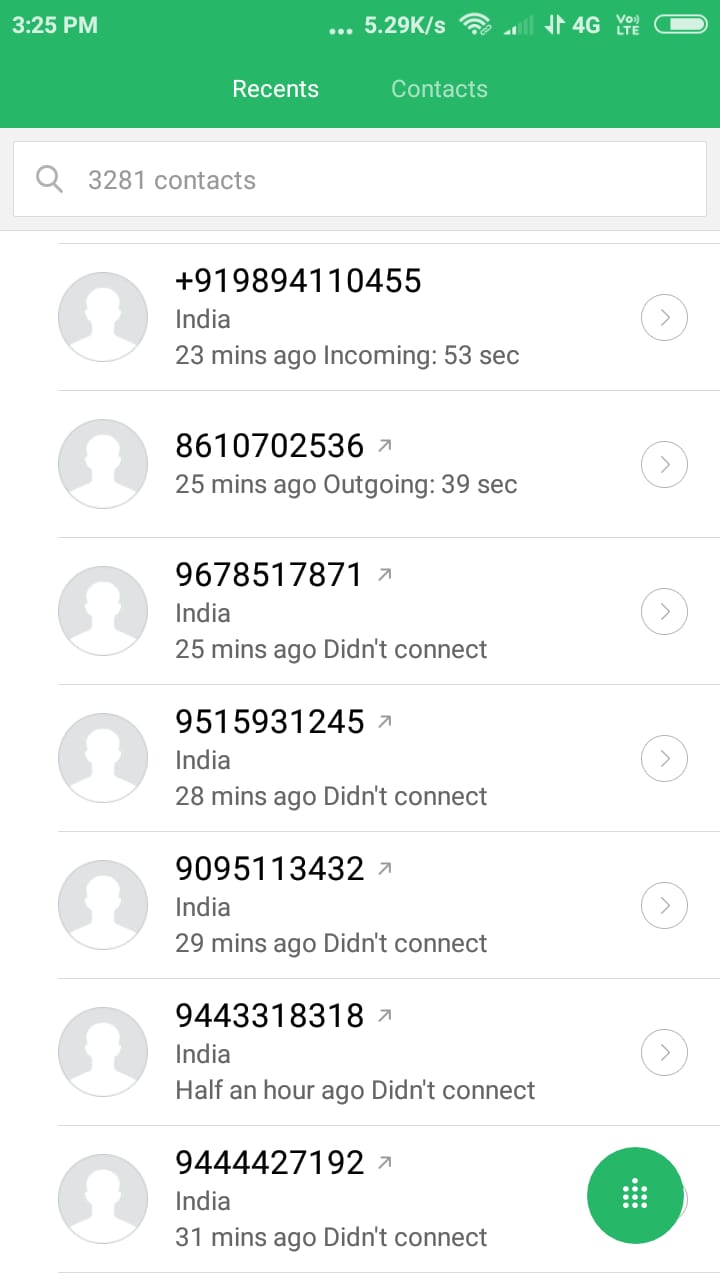Open details arrow for 9678517871
This screenshot has width=720, height=1280.
click(664, 612)
